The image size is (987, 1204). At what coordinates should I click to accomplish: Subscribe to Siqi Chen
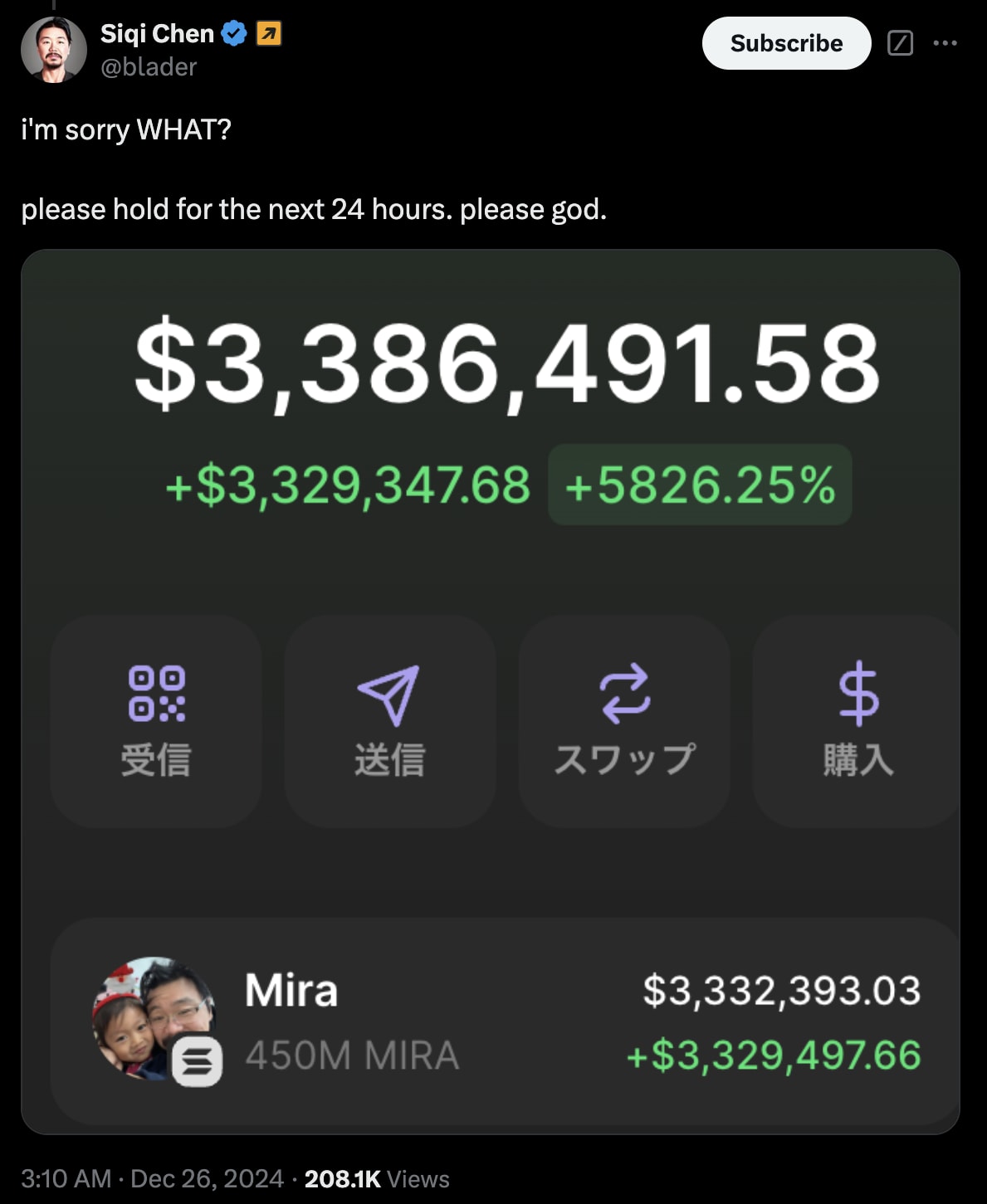pyautogui.click(x=785, y=43)
